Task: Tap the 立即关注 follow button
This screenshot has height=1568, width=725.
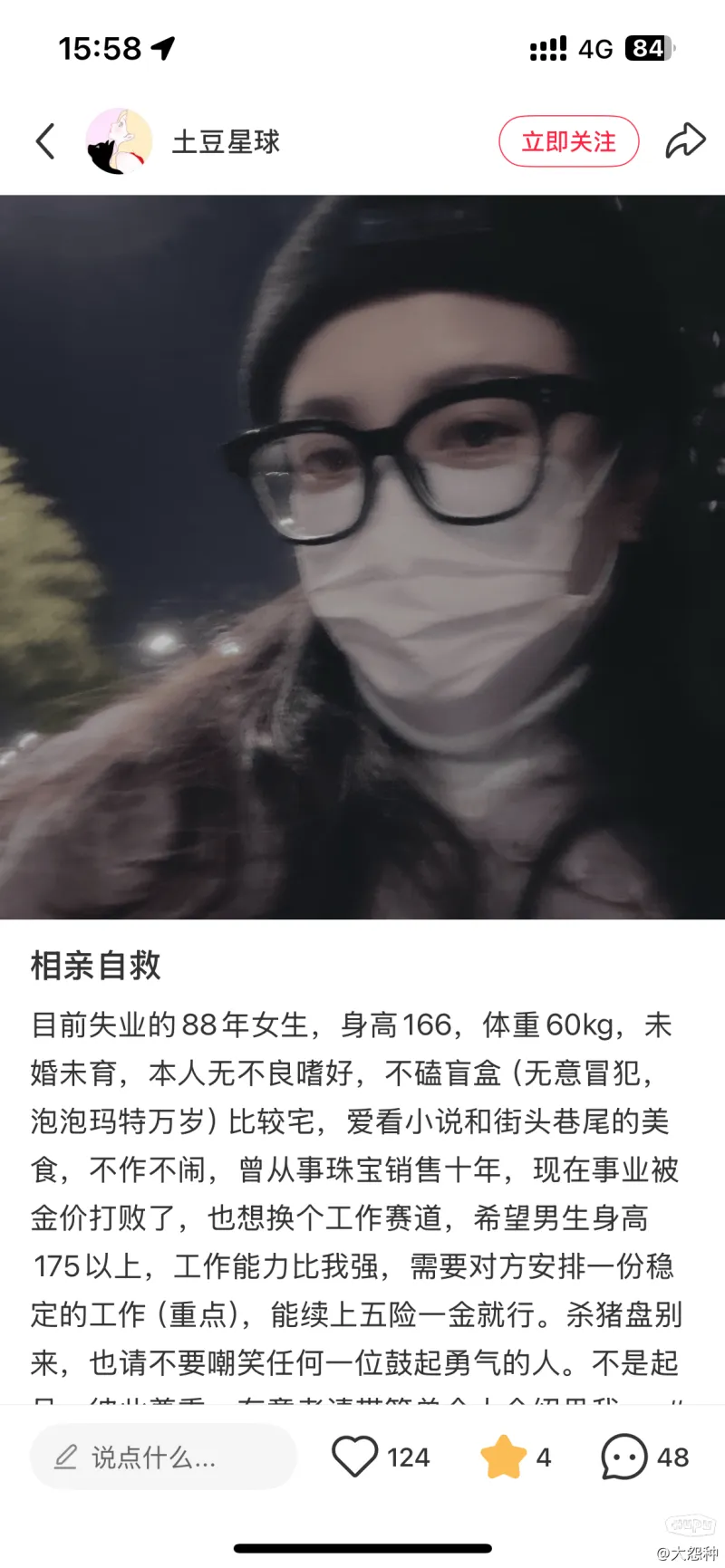Action: tap(568, 141)
